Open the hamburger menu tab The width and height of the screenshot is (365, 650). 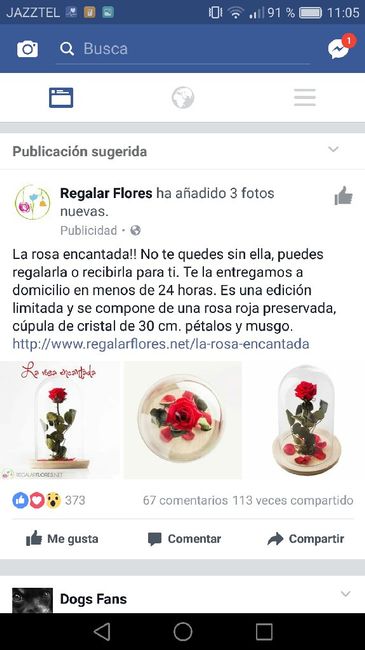[x=305, y=98]
